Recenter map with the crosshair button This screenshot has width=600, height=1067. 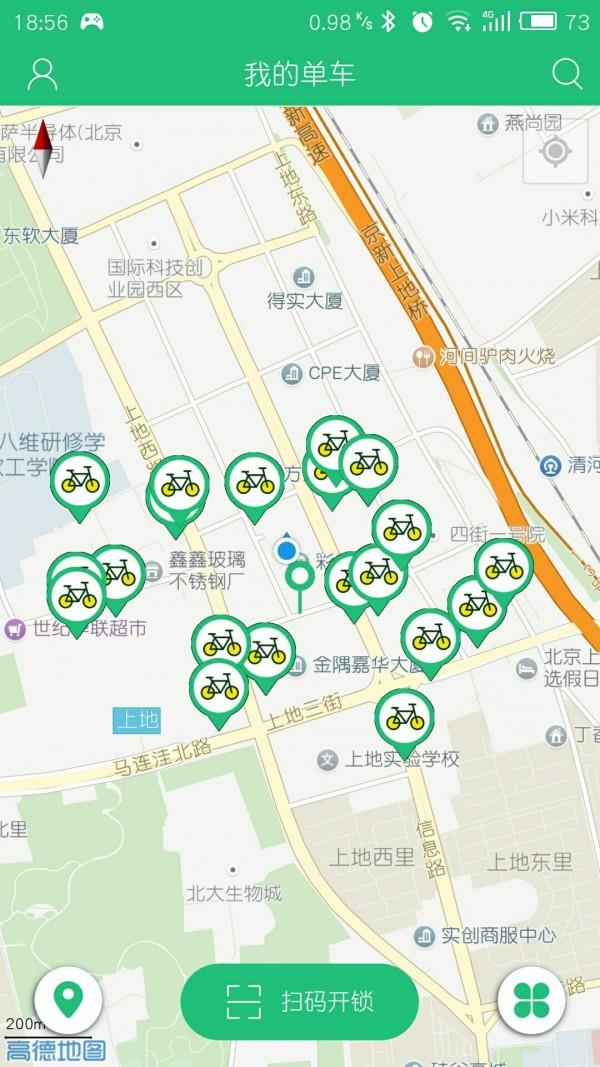pos(555,152)
